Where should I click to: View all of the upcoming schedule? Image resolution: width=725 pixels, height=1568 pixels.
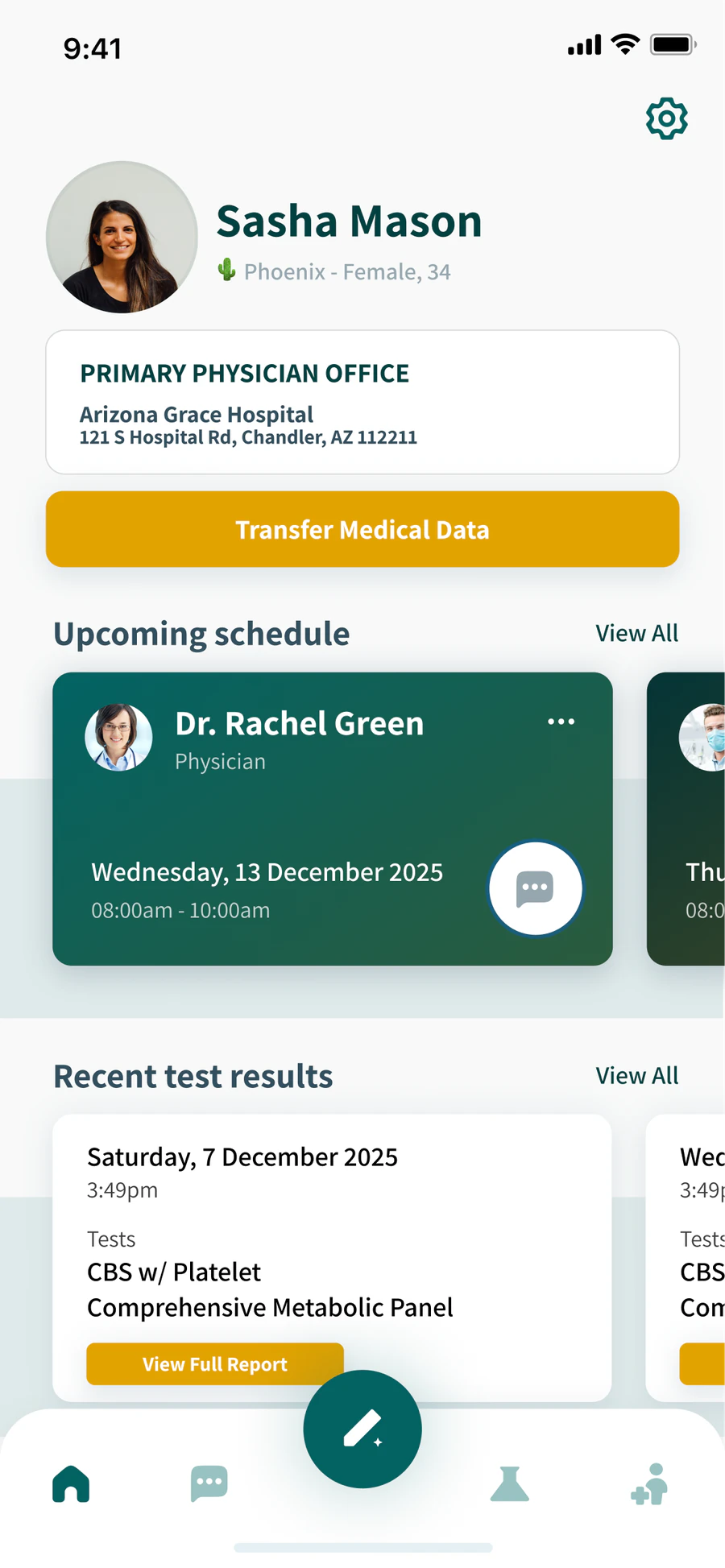click(x=636, y=633)
